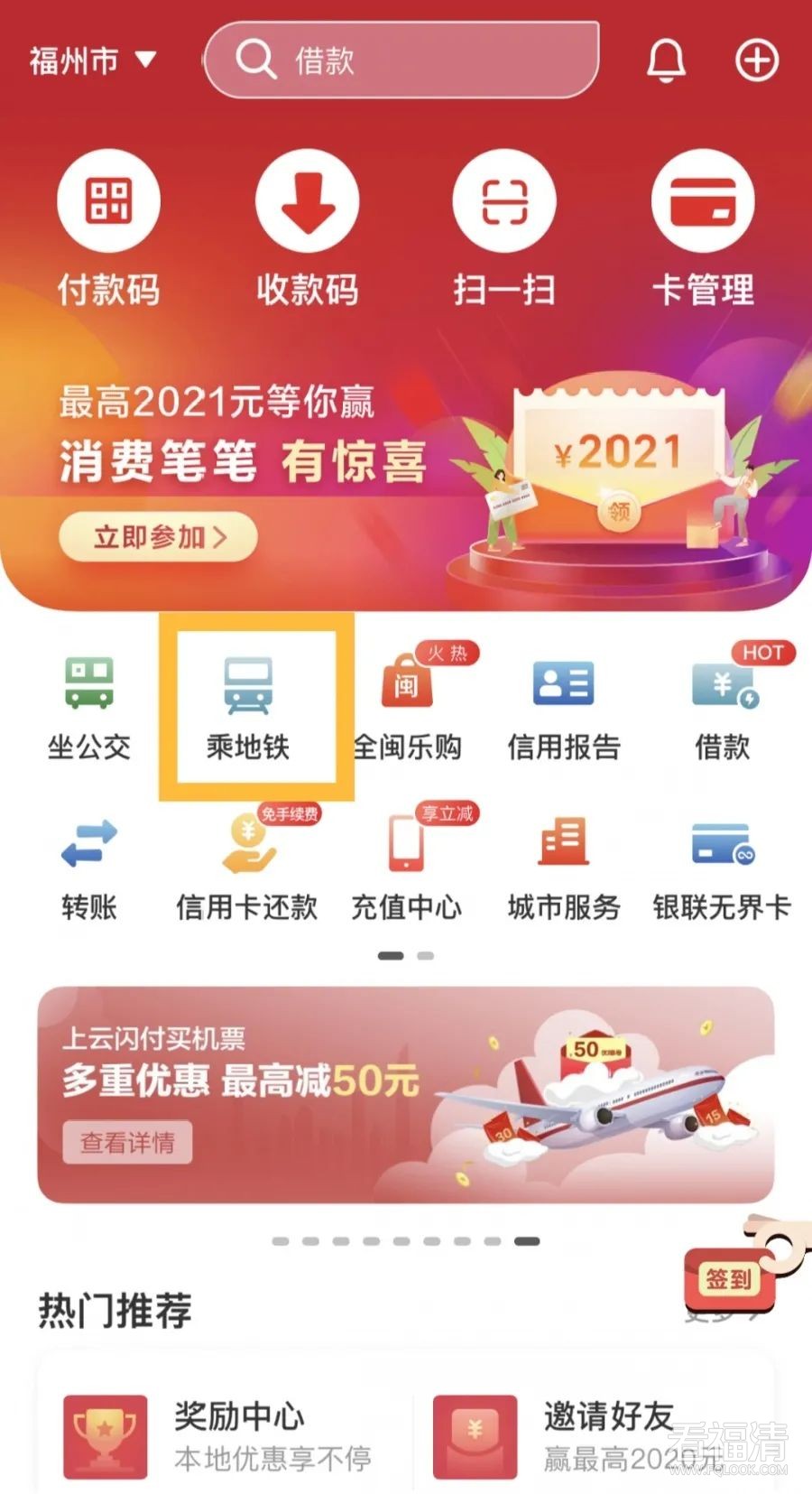Select 乘地铁 subway service

pyautogui.click(x=247, y=709)
